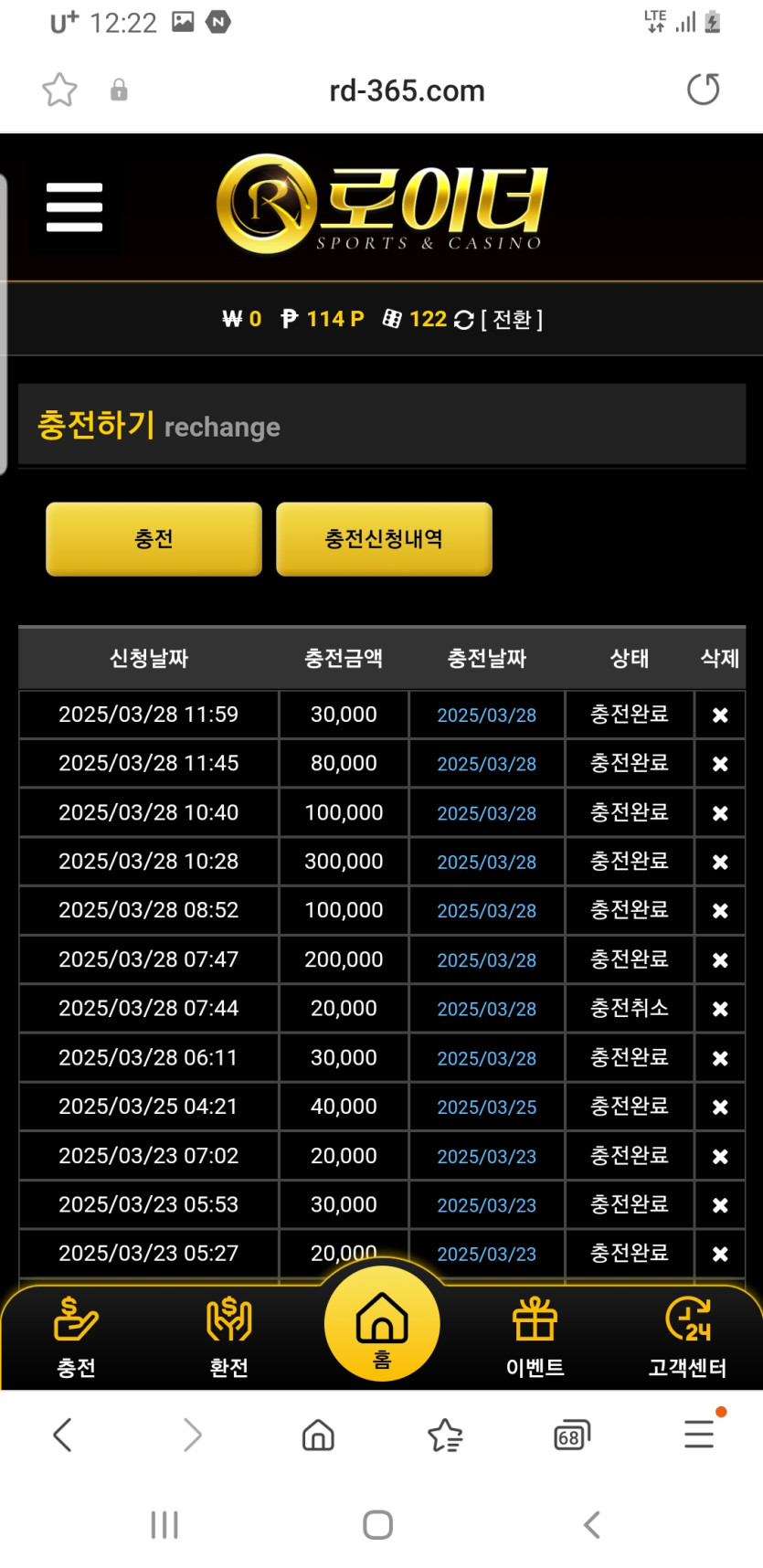Viewport: 763px width, 1568px height.
Task: Open the 이벤트 tab
Action: pos(535,1337)
